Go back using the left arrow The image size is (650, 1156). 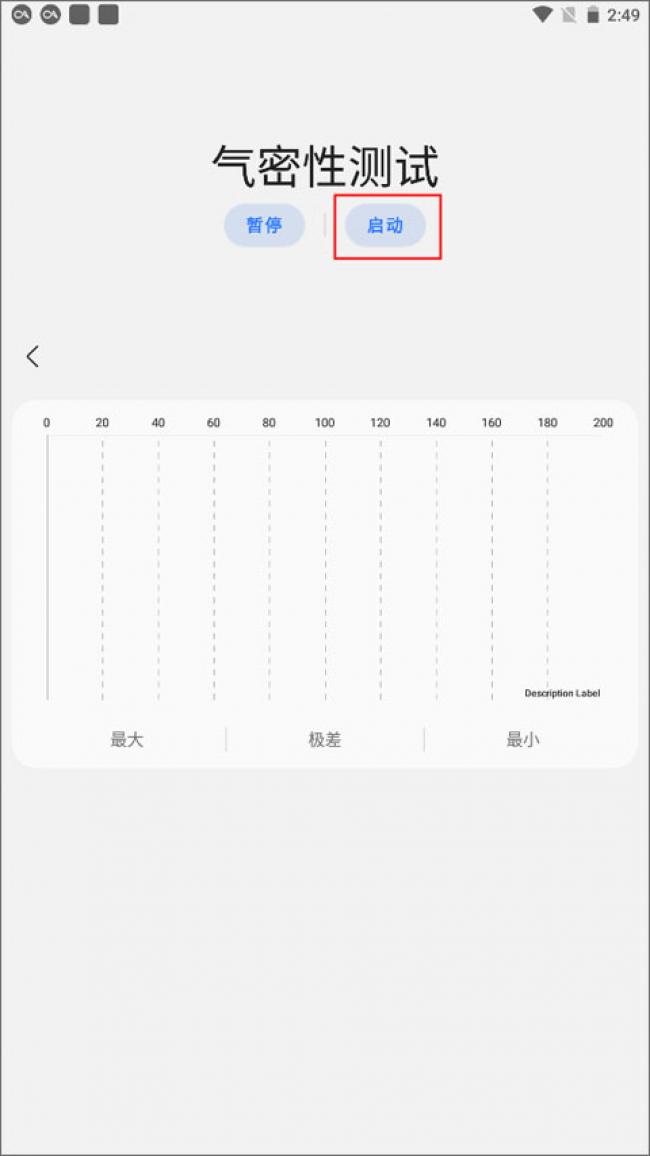click(x=33, y=356)
